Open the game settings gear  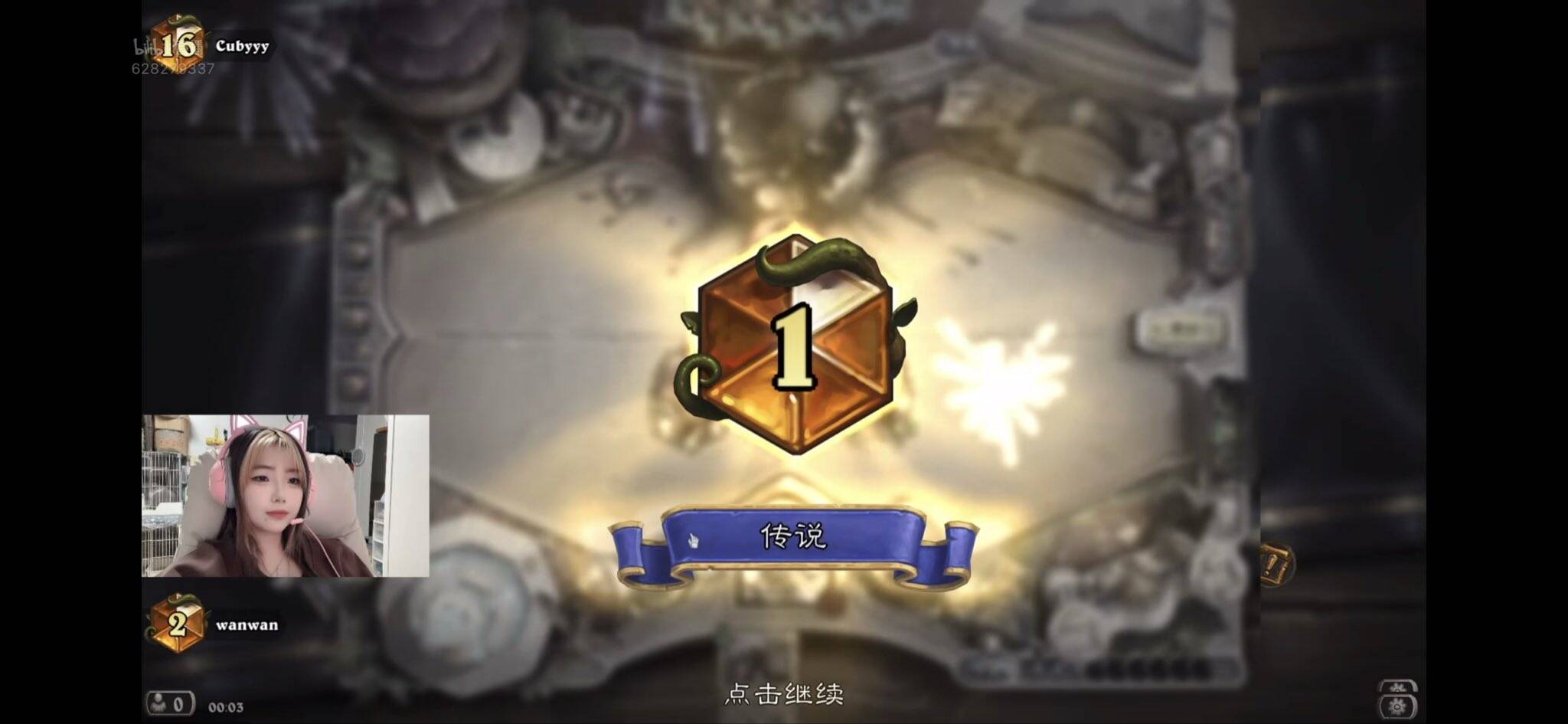coord(1397,706)
